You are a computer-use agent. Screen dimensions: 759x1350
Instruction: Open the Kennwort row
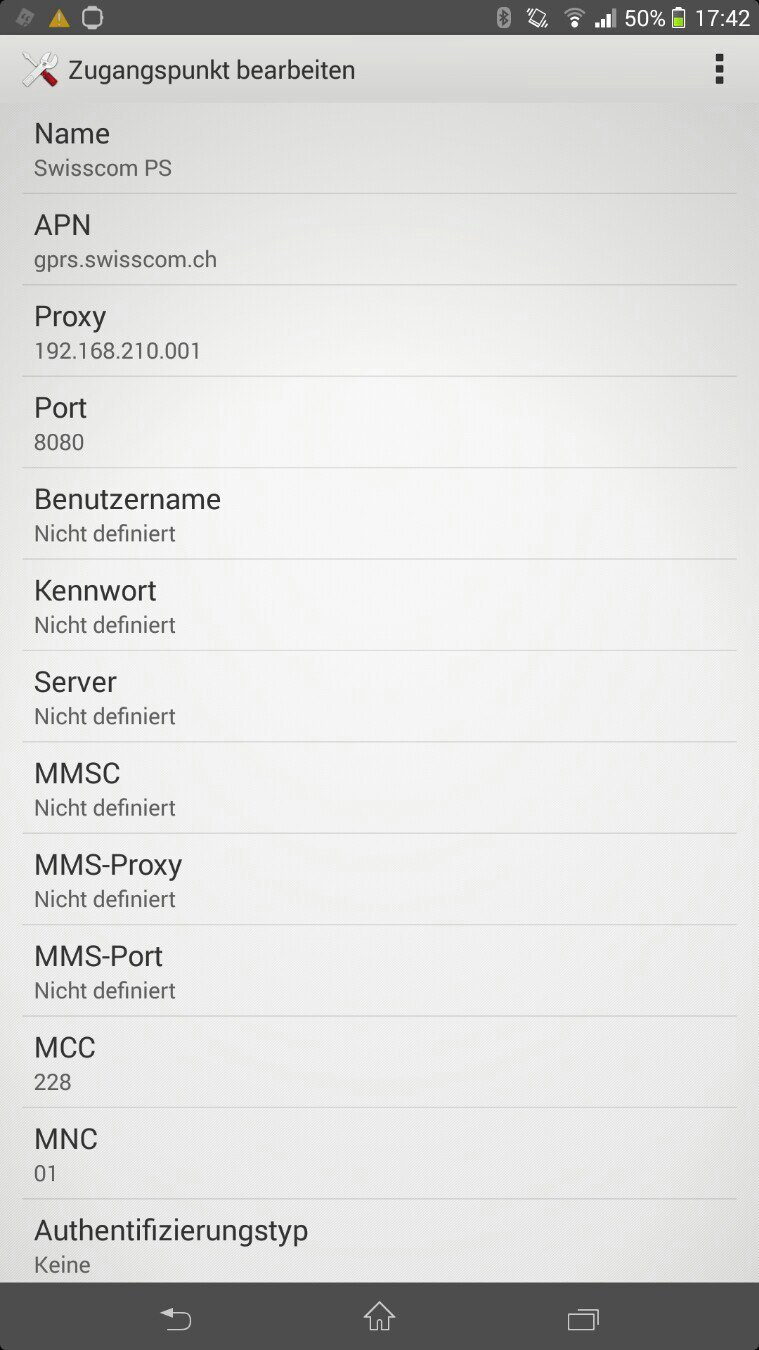tap(379, 605)
